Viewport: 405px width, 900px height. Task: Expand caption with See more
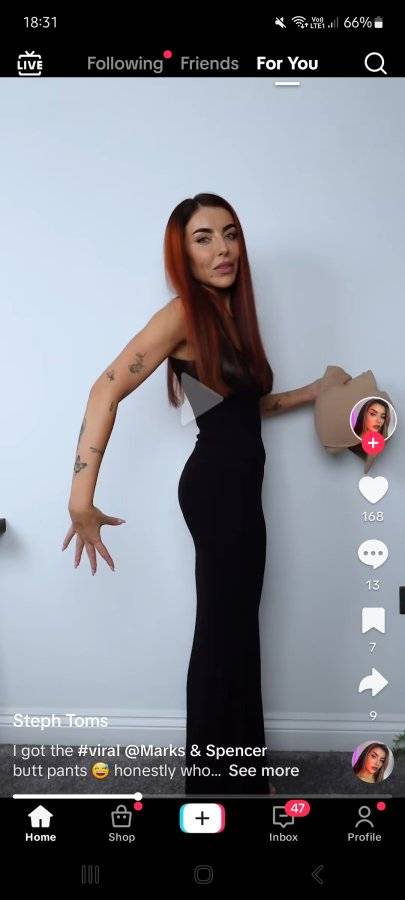[x=264, y=770]
